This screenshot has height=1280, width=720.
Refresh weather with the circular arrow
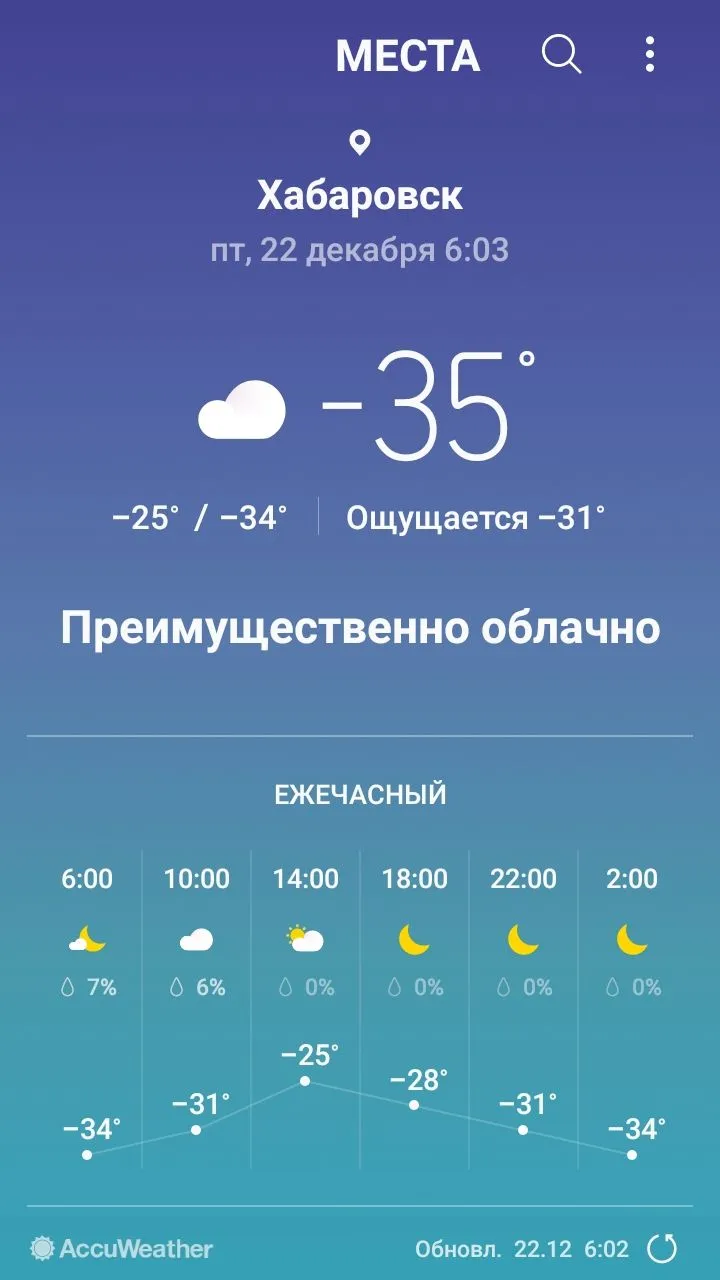coord(662,1248)
